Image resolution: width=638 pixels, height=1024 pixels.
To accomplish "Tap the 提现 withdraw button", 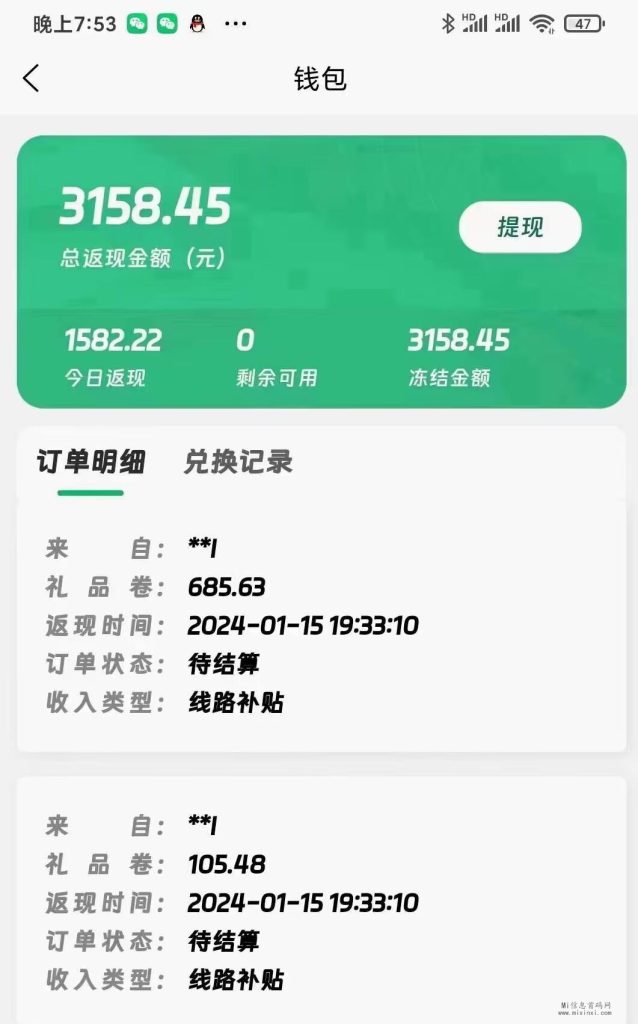I will [520, 227].
